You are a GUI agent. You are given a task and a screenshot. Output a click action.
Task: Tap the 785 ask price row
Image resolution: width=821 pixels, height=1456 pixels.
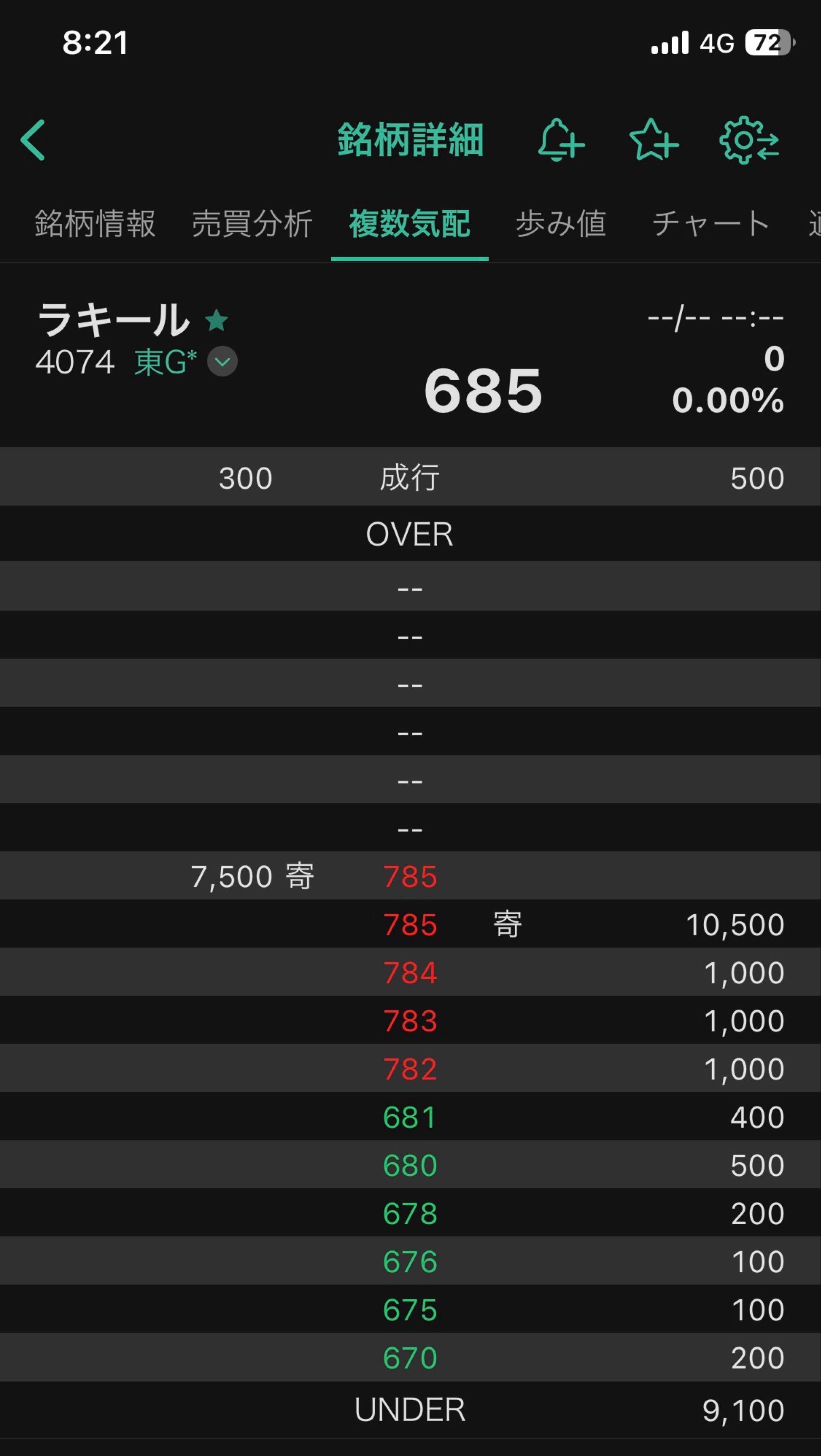pyautogui.click(x=410, y=877)
